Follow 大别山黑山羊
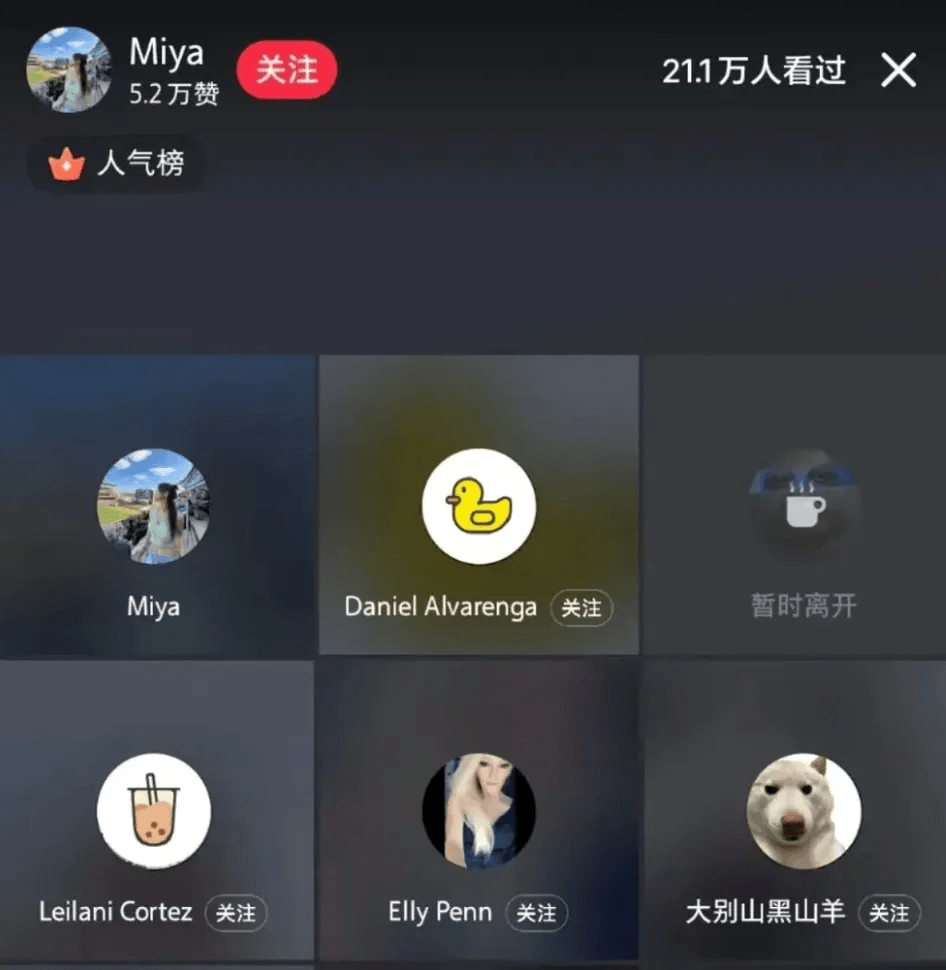This screenshot has height=970, width=946. click(x=889, y=913)
